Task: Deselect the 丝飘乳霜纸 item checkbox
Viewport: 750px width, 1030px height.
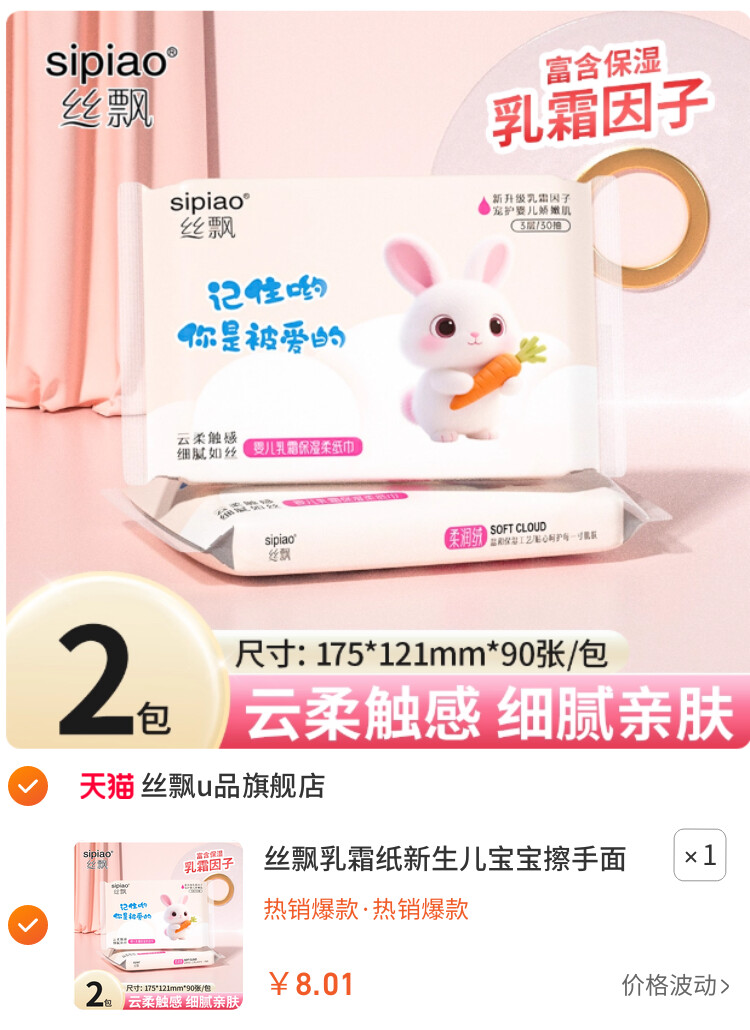Action: click(x=28, y=925)
